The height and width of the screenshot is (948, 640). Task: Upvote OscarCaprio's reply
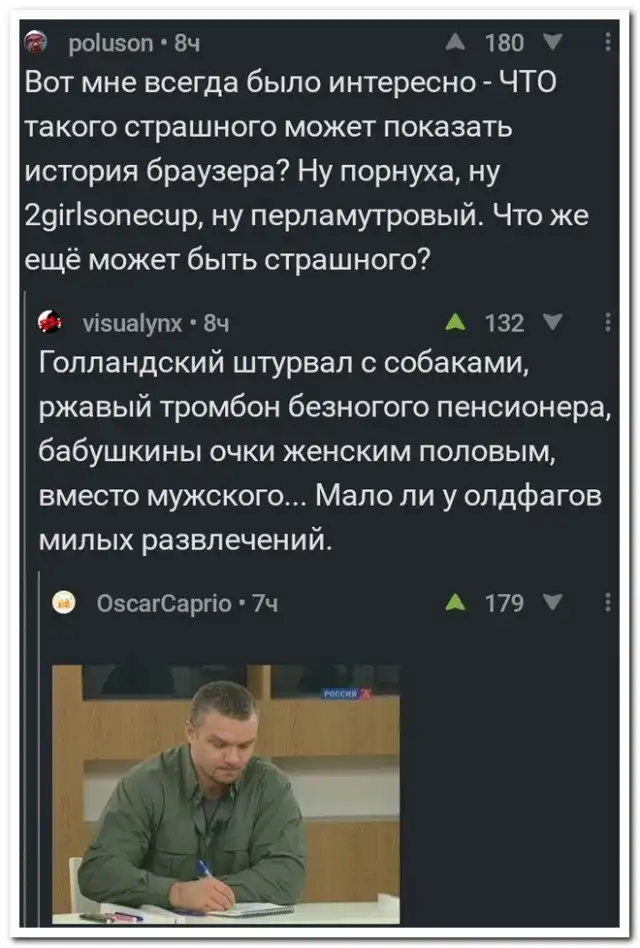tap(454, 602)
